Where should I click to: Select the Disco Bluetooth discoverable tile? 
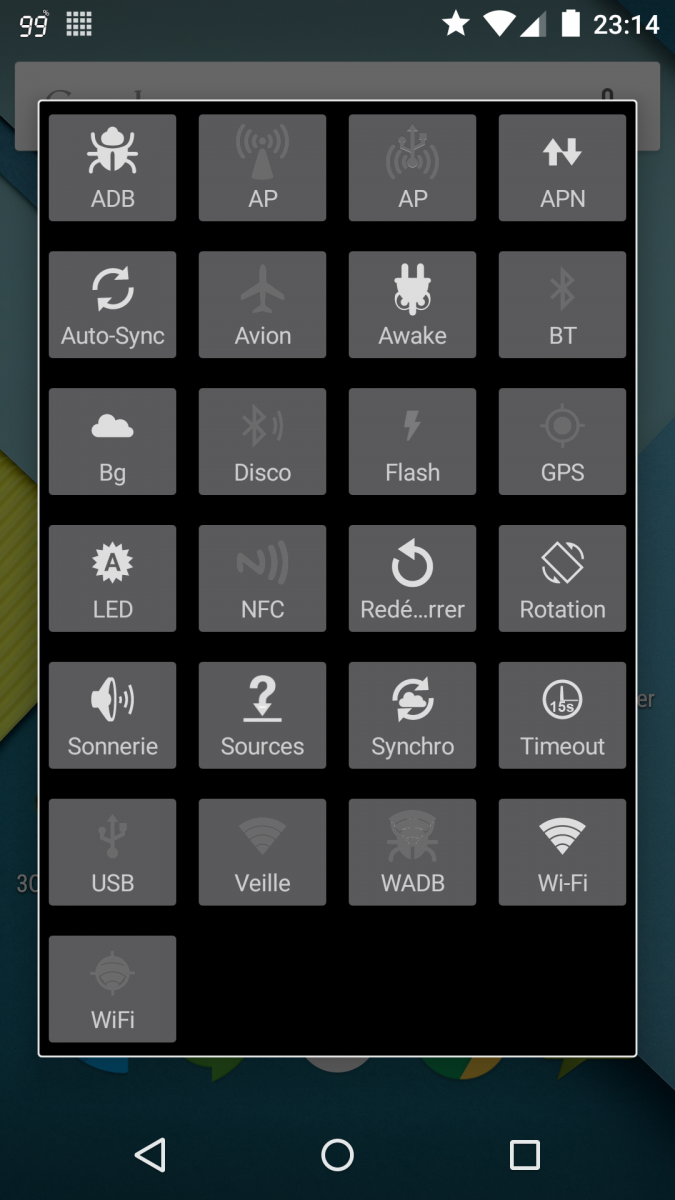pyautogui.click(x=262, y=442)
